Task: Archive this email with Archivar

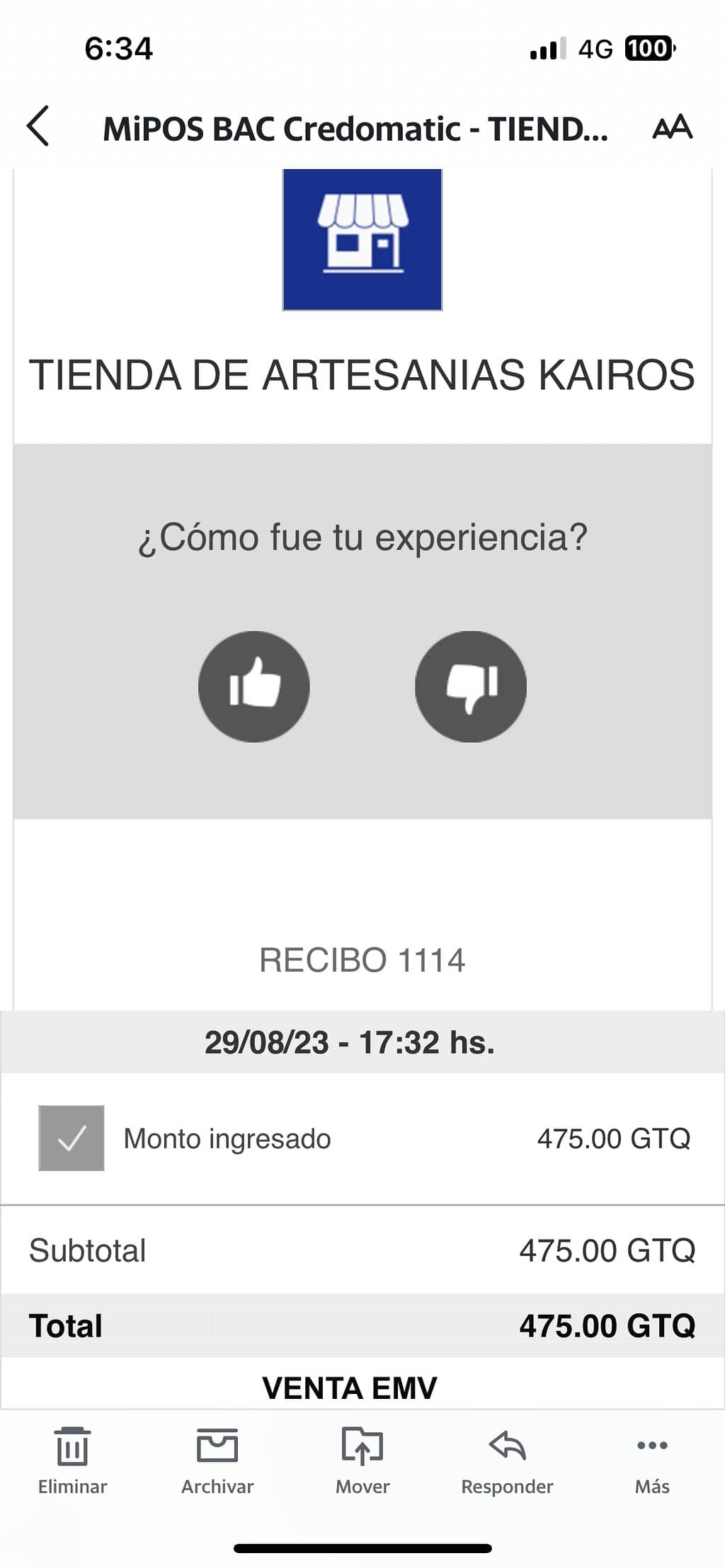Action: click(217, 1460)
